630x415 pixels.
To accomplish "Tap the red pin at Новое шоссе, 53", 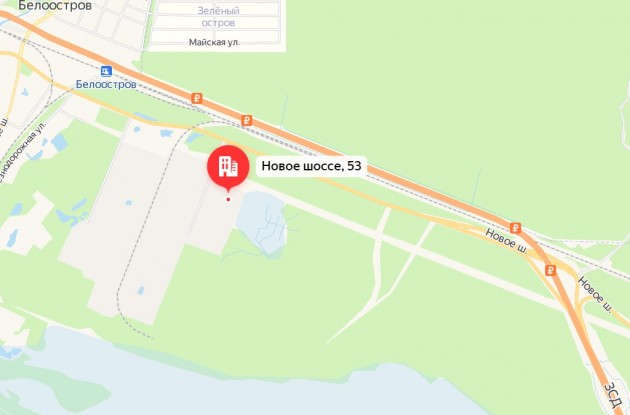I will coord(229,166).
